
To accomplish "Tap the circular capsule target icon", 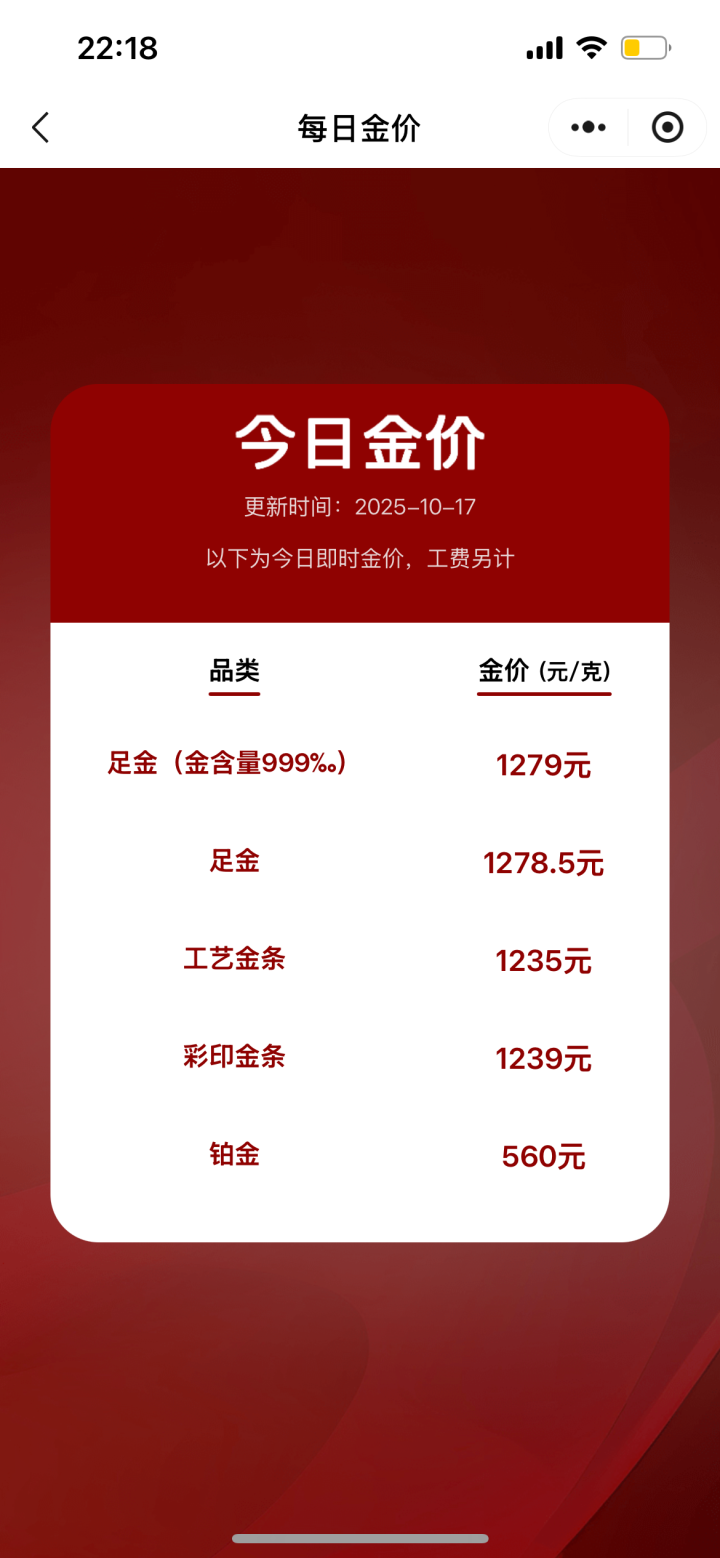I will 667,127.
